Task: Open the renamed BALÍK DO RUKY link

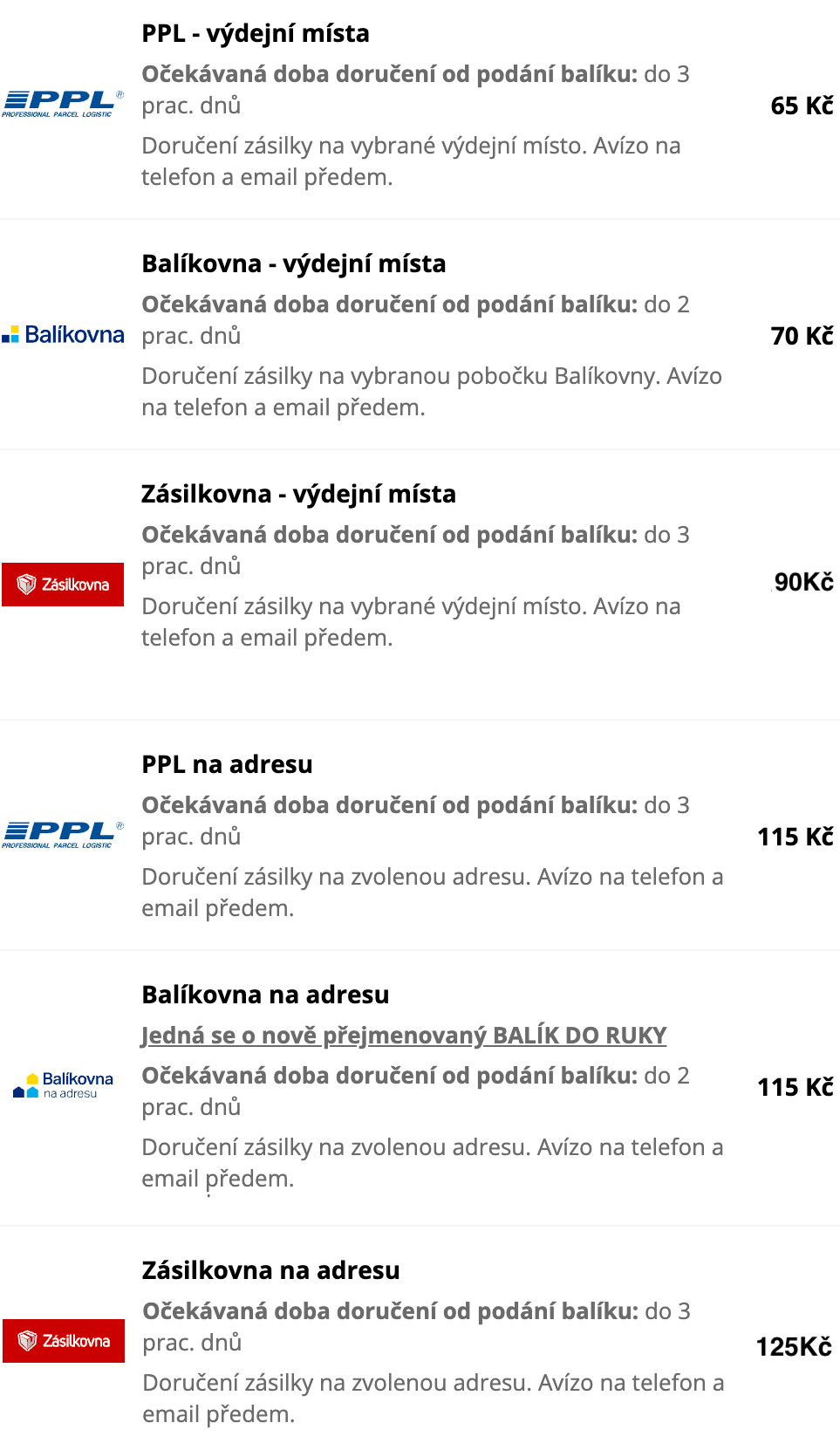Action: pyautogui.click(x=404, y=1036)
